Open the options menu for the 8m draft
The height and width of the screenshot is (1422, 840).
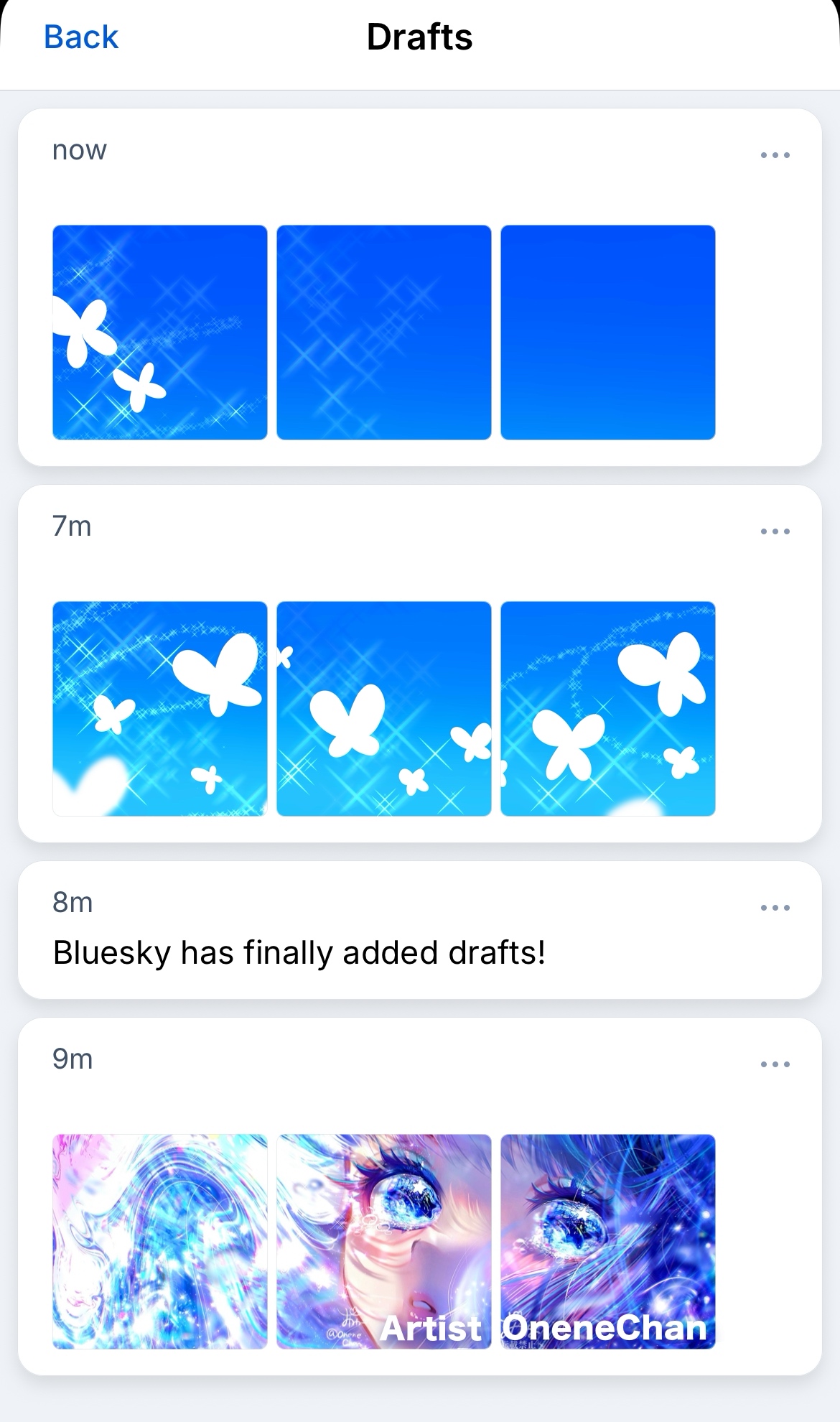[775, 908]
